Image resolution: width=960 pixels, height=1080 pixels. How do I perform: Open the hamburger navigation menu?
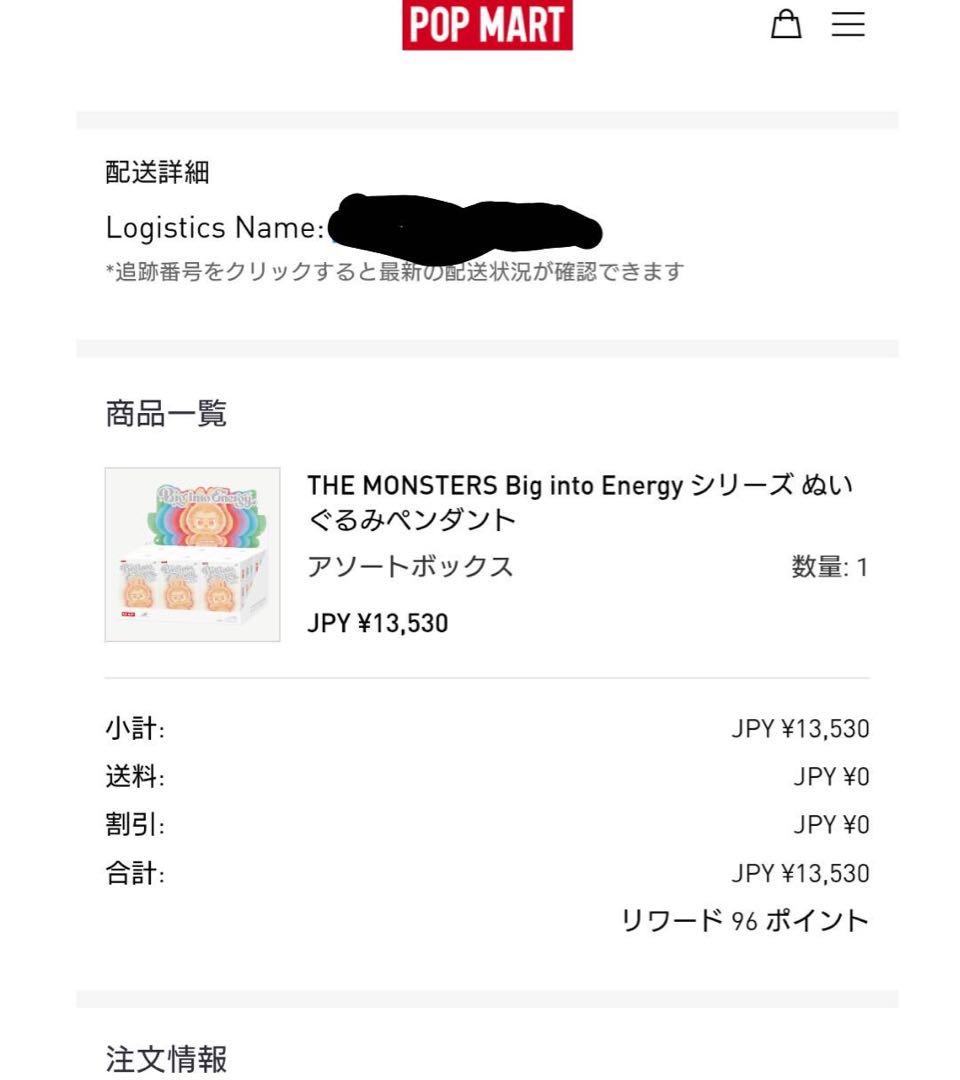(848, 24)
